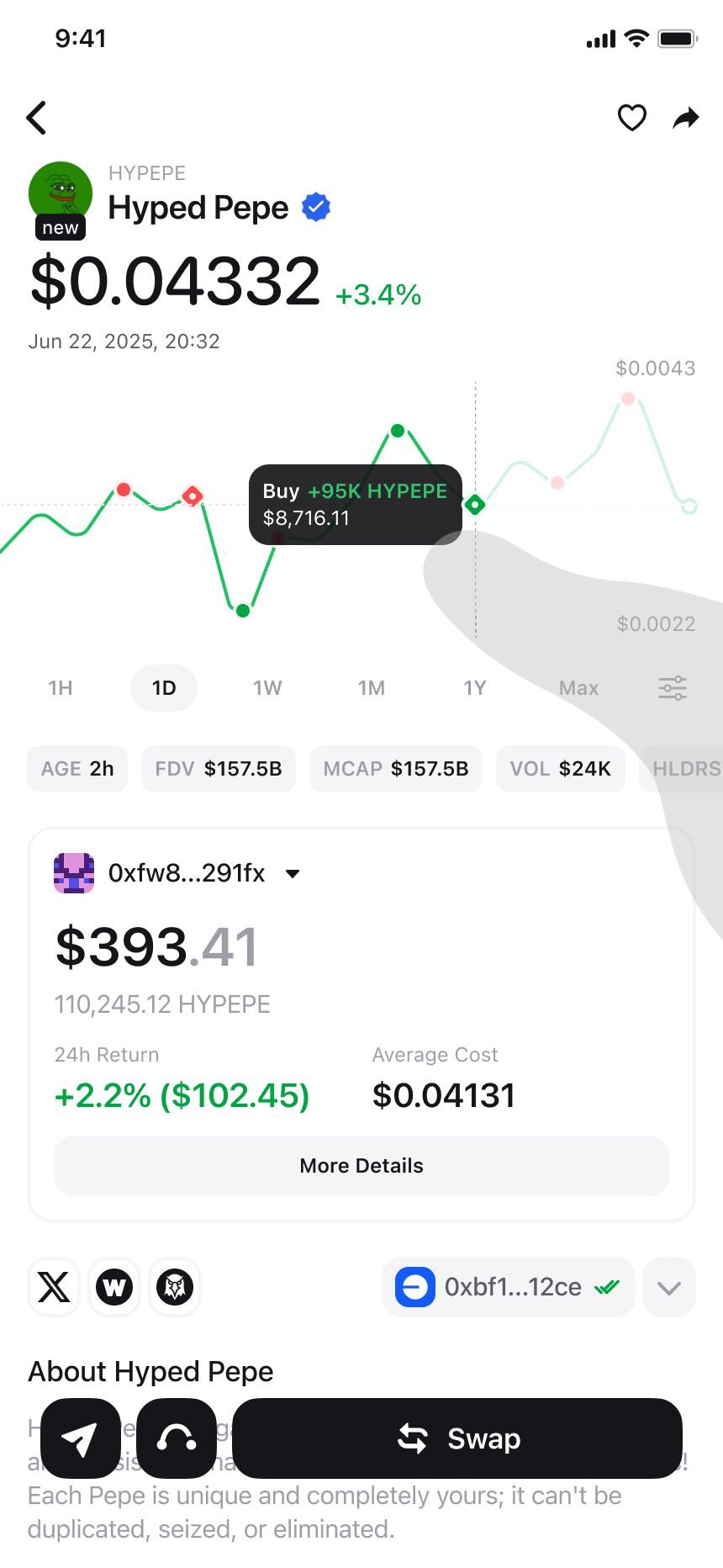The width and height of the screenshot is (723, 1568).
Task: Tap the paper plane send button
Action: pyautogui.click(x=81, y=1438)
